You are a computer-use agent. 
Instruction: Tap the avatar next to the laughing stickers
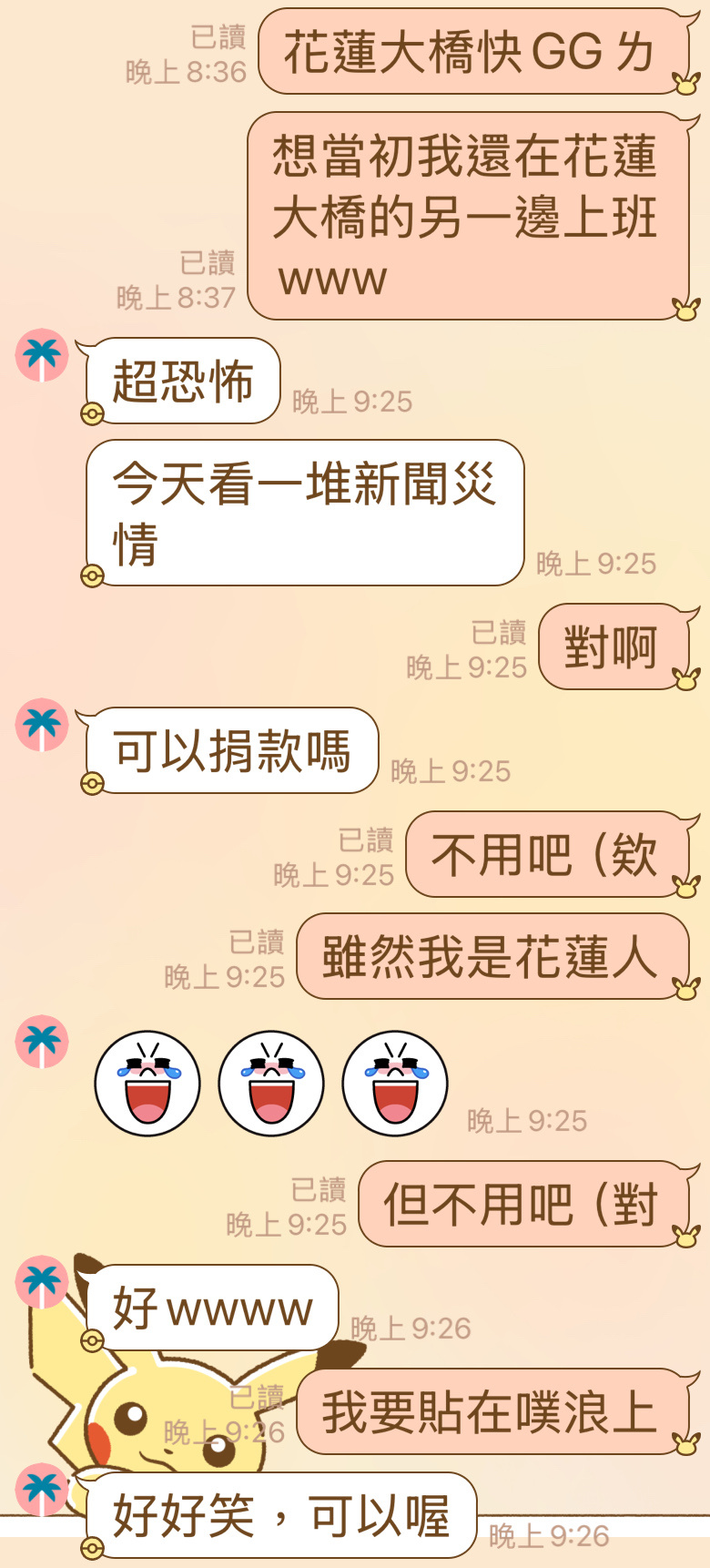coord(42,1042)
